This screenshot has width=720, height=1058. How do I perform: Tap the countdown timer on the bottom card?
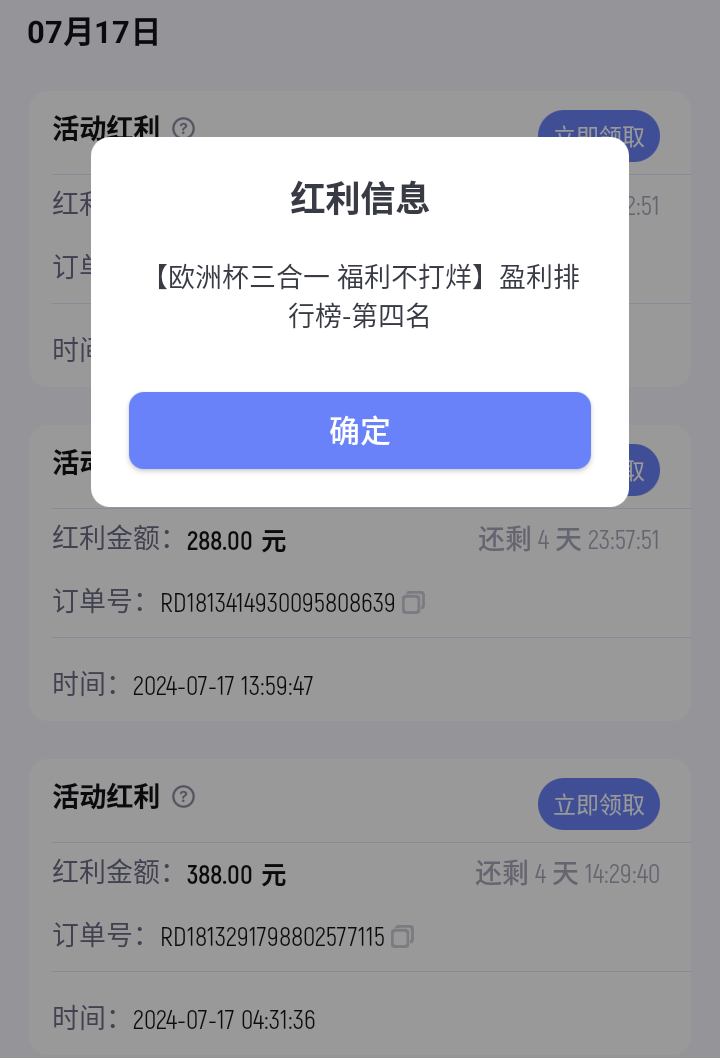(x=568, y=873)
